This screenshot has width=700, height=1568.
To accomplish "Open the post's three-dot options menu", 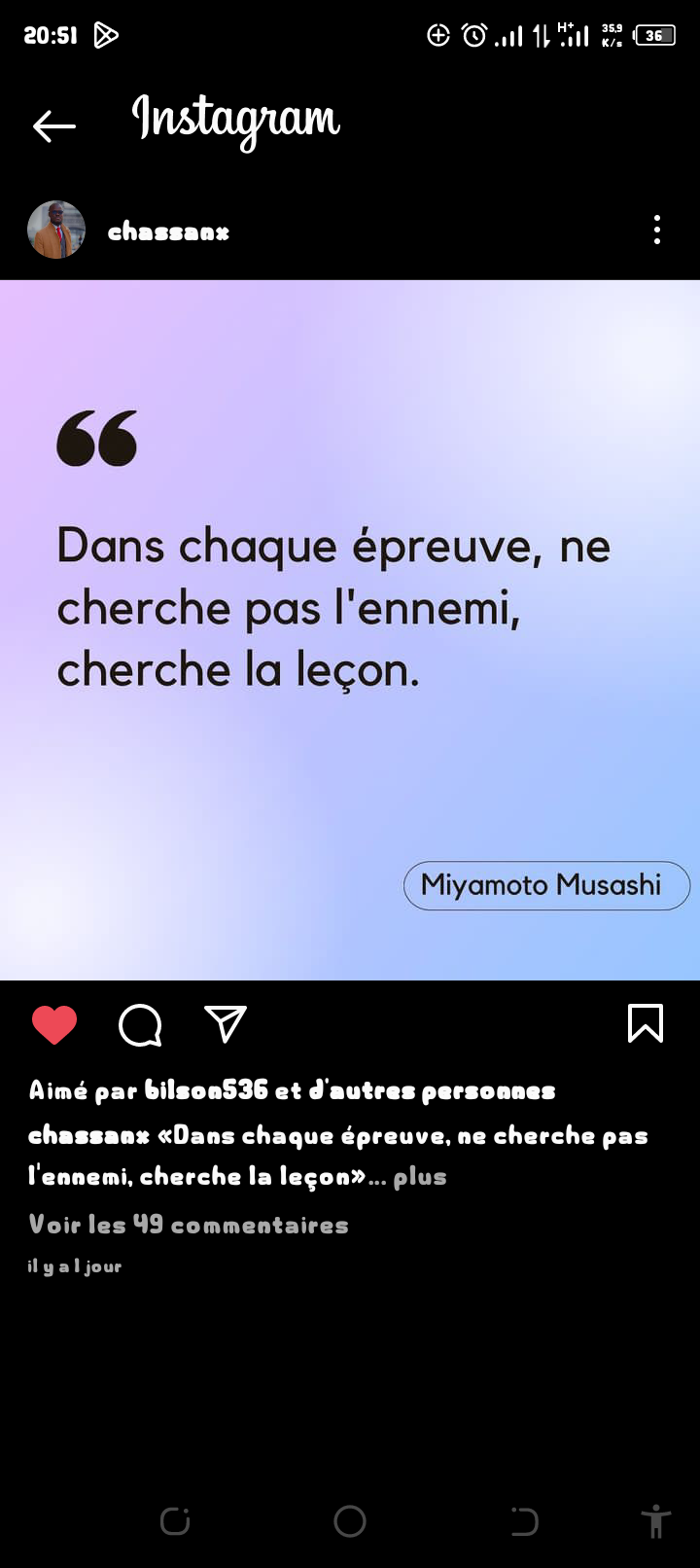I will (x=657, y=231).
